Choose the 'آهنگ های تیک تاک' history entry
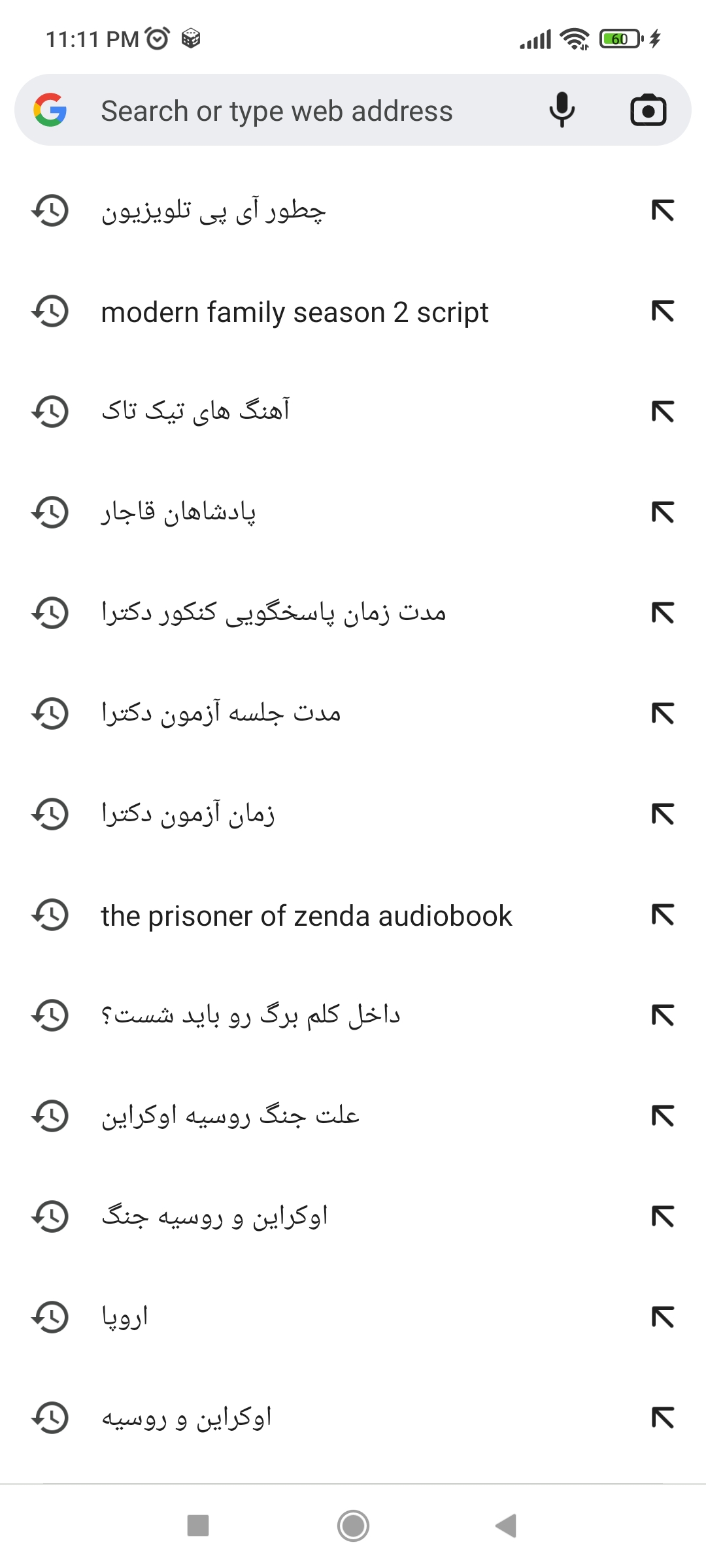 195,412
